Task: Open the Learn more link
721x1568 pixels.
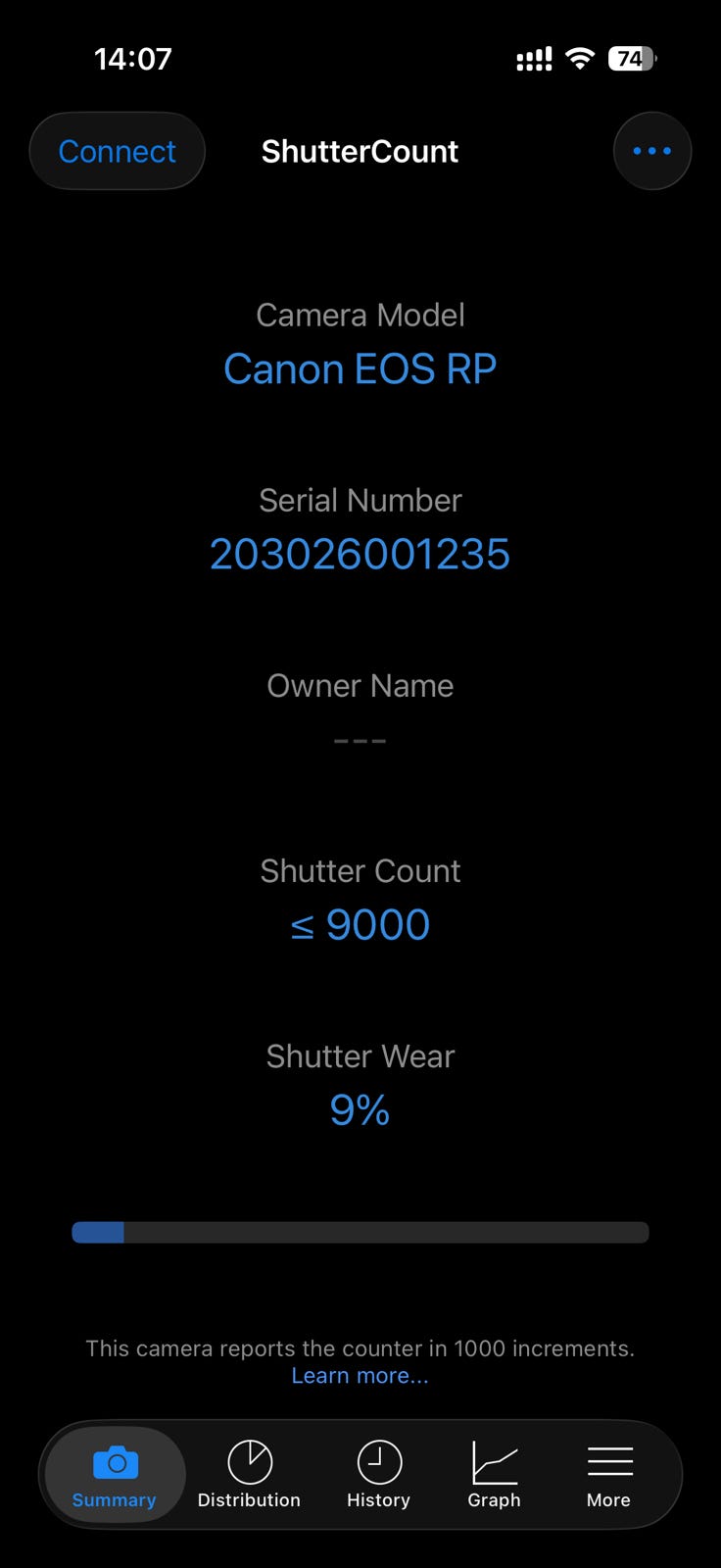Action: coord(360,1375)
